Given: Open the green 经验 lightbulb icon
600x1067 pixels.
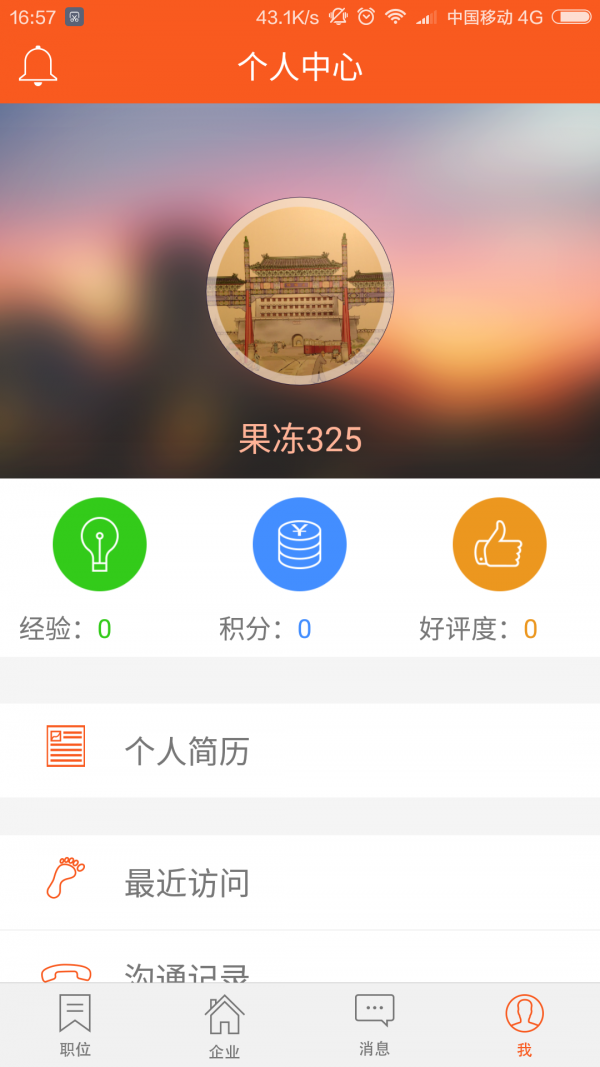Looking at the screenshot, I should [x=100, y=545].
